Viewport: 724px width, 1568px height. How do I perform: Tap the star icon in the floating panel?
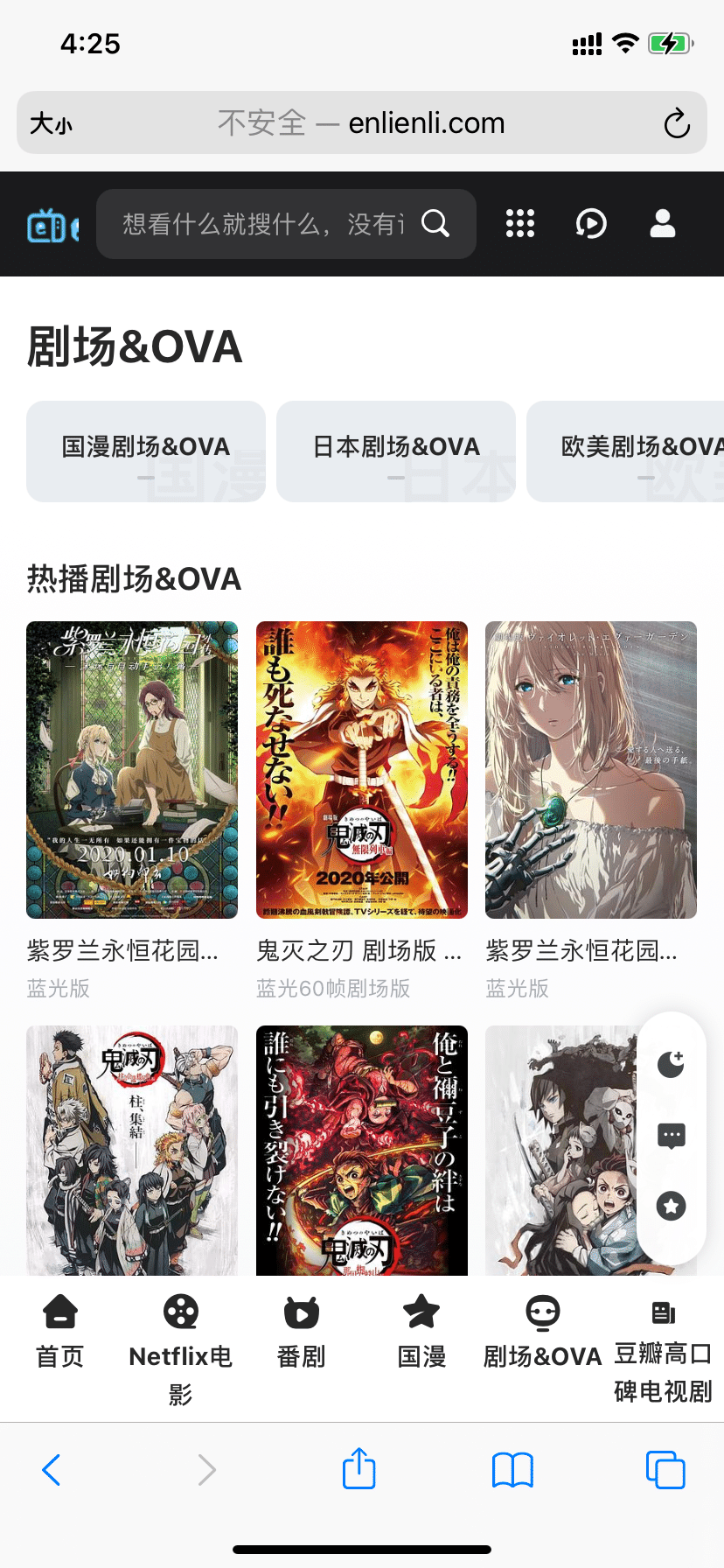(x=671, y=1207)
